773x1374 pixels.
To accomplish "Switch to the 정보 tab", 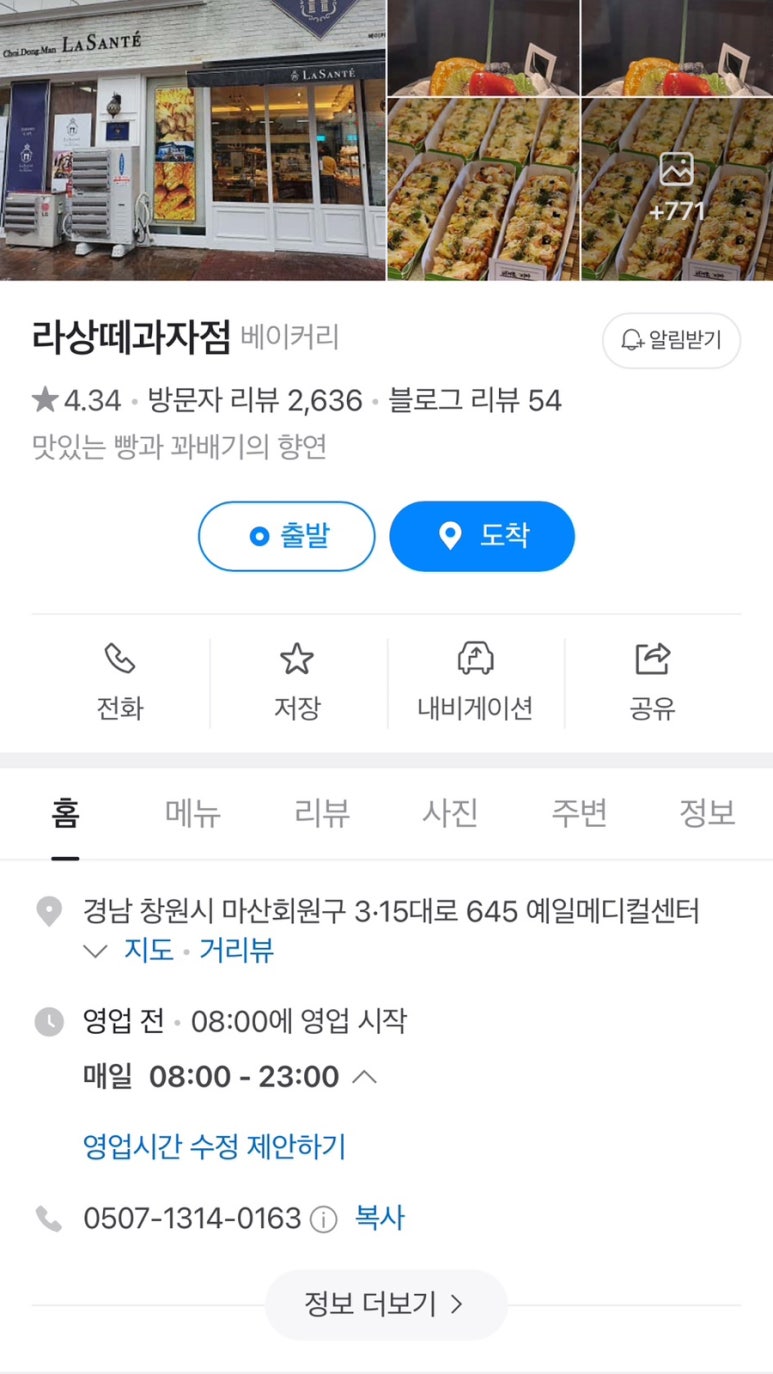I will click(707, 813).
